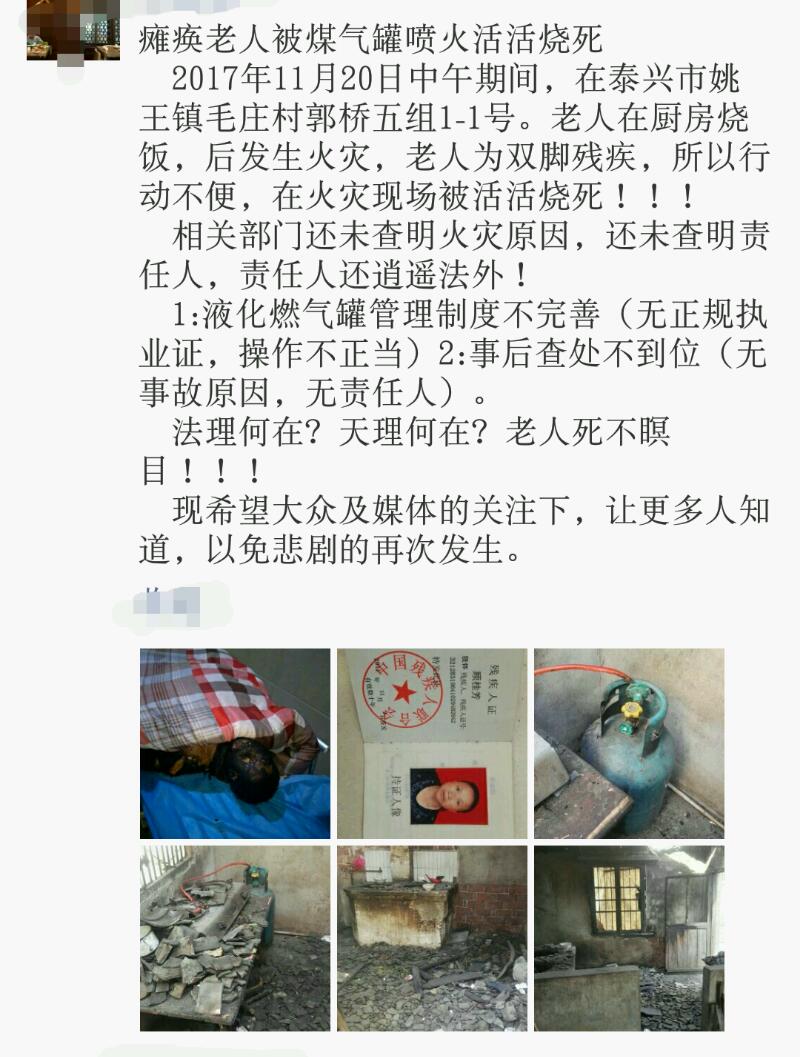Open the red-stamped certificate photo
The width and height of the screenshot is (800, 1057).
click(431, 743)
